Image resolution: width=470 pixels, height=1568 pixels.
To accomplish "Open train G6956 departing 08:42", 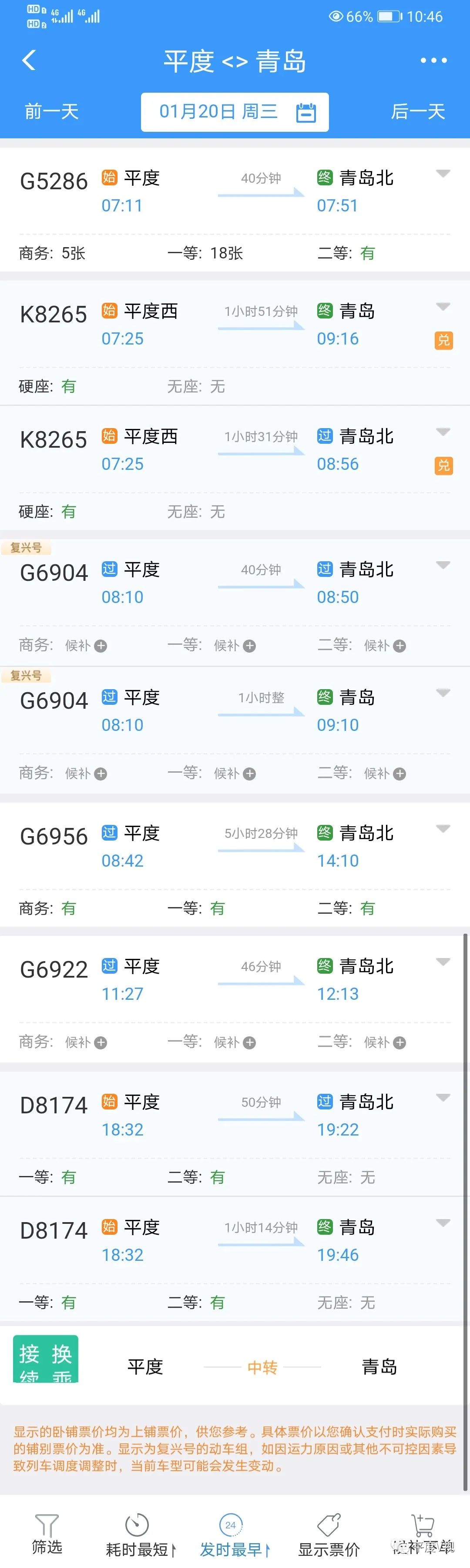I will click(x=235, y=848).
